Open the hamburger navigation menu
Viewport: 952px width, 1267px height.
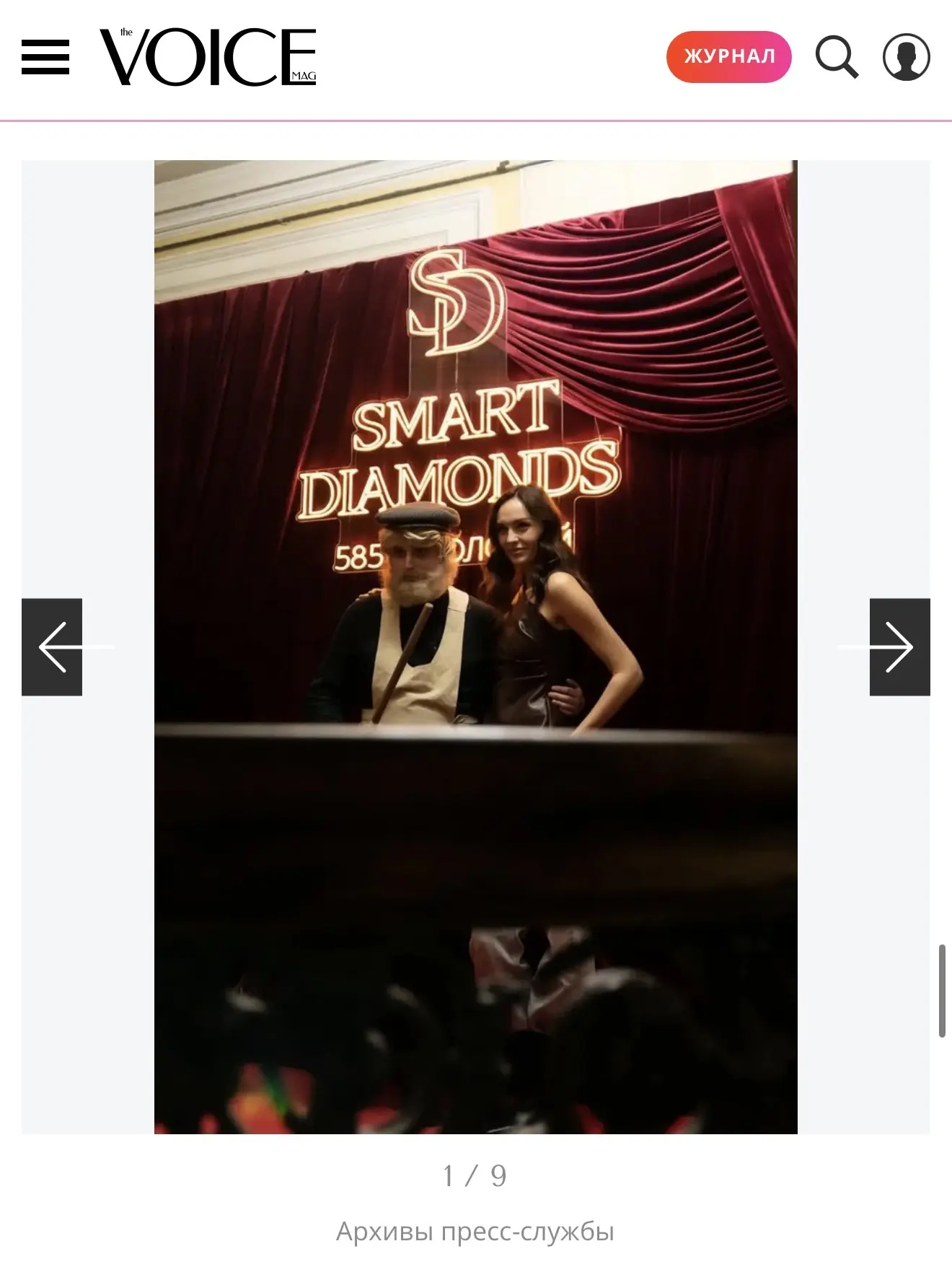(x=45, y=57)
